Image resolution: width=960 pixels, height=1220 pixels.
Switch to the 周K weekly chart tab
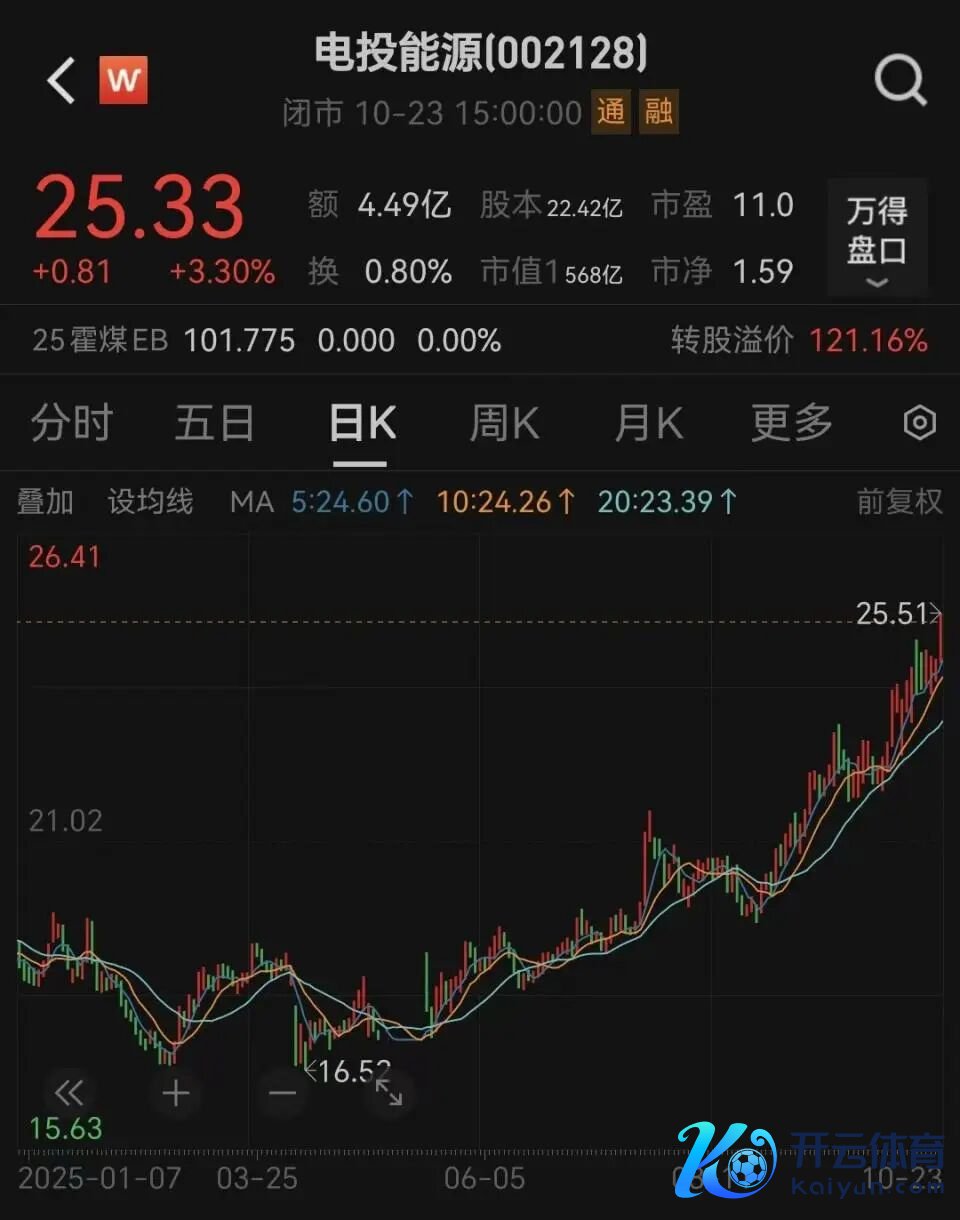click(504, 423)
